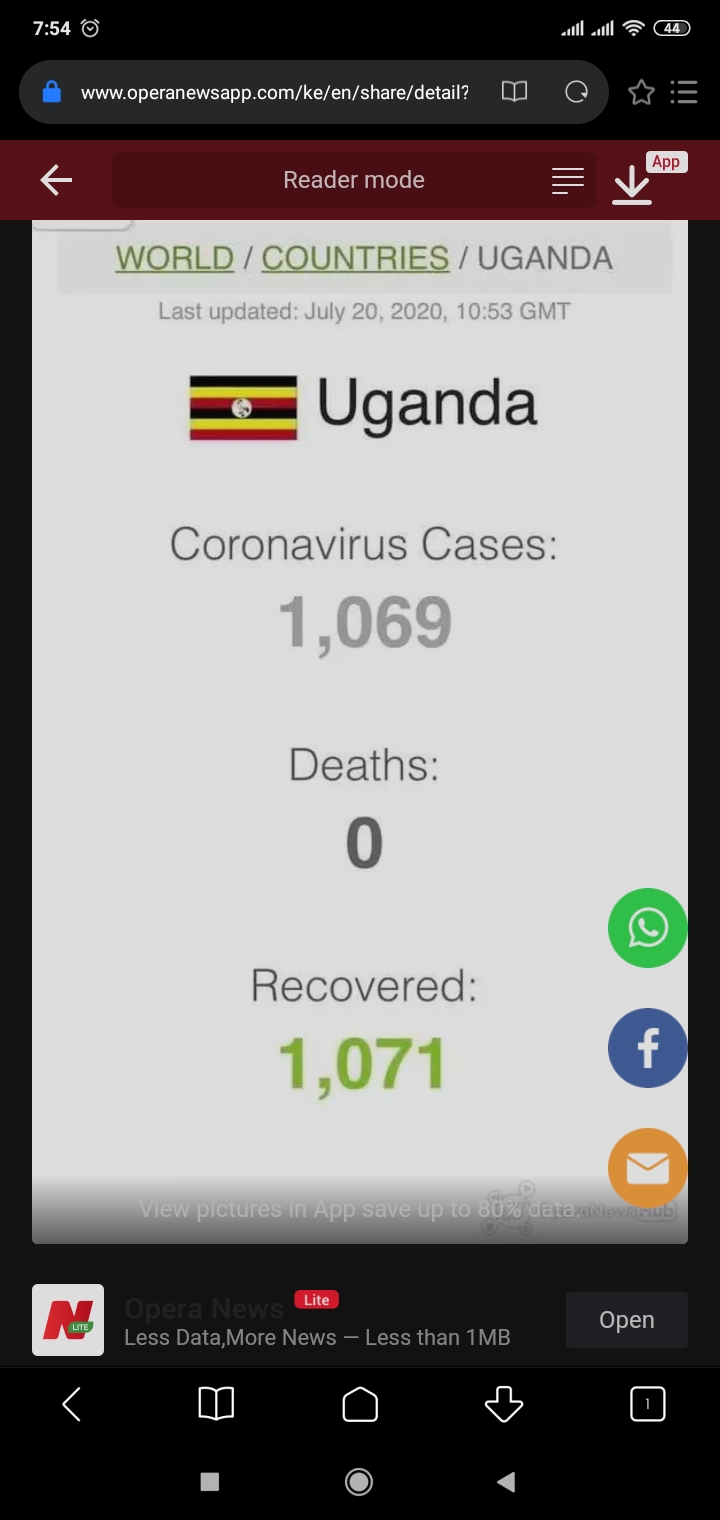Screen dimensions: 720x1520
Task: Tap the system home button
Action: click(359, 1482)
